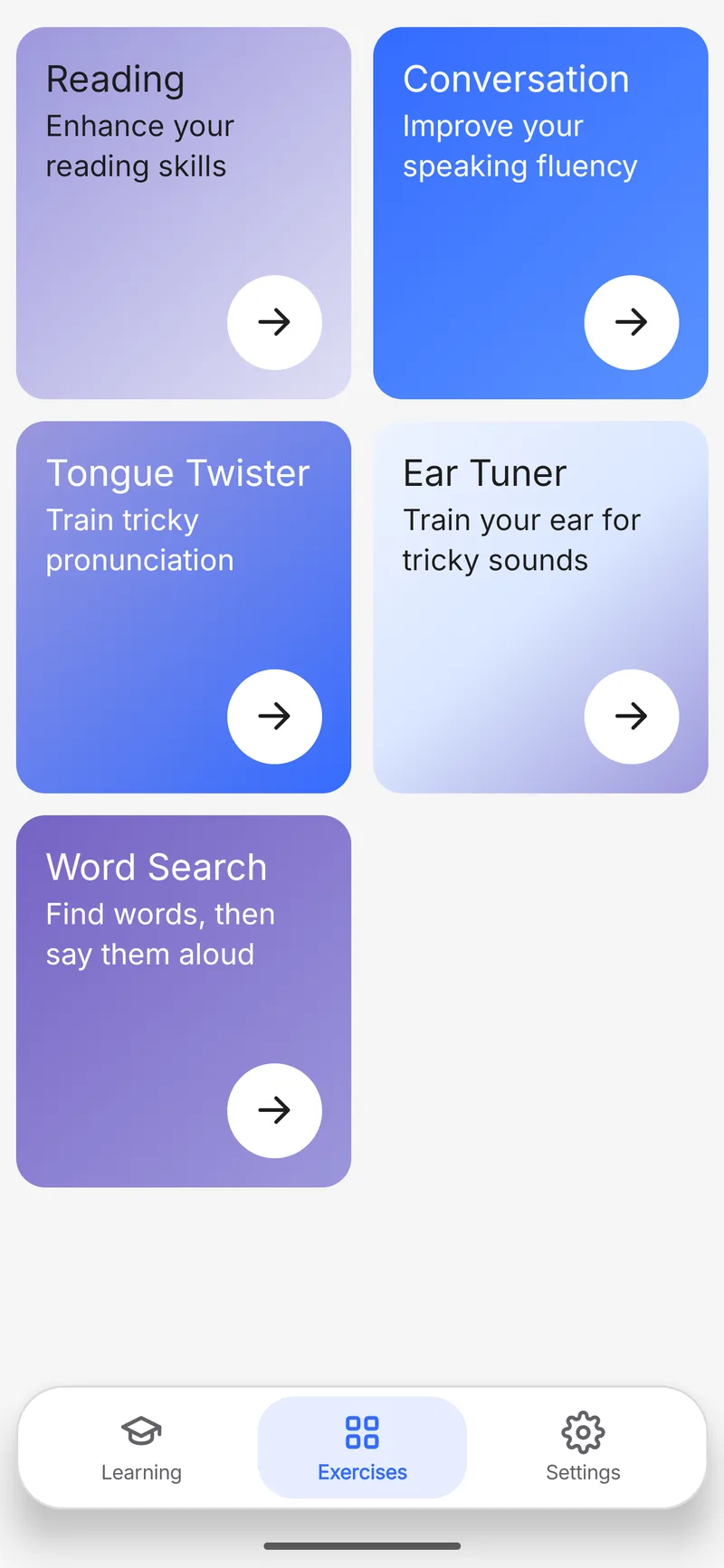Select the Exercises tab
The height and width of the screenshot is (1568, 724).
point(362,1448)
